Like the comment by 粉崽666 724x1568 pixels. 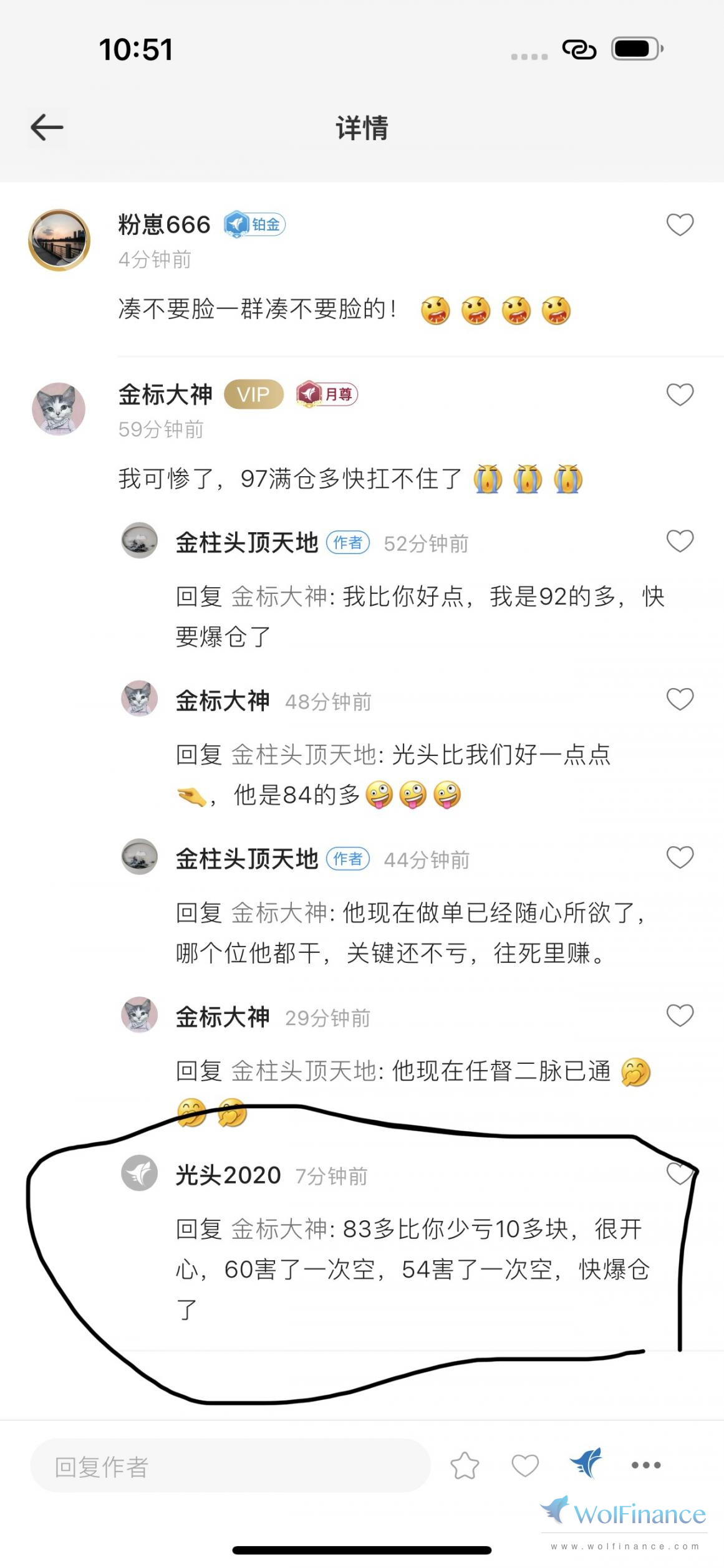click(680, 224)
